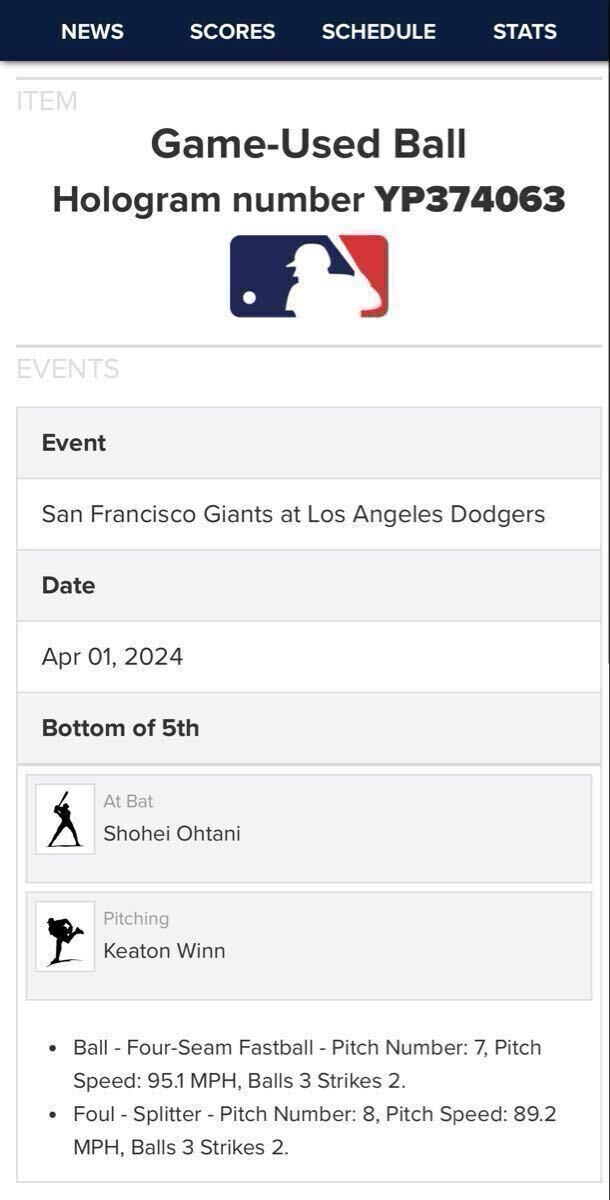
Task: Go to the Scores page
Action: click(x=232, y=32)
